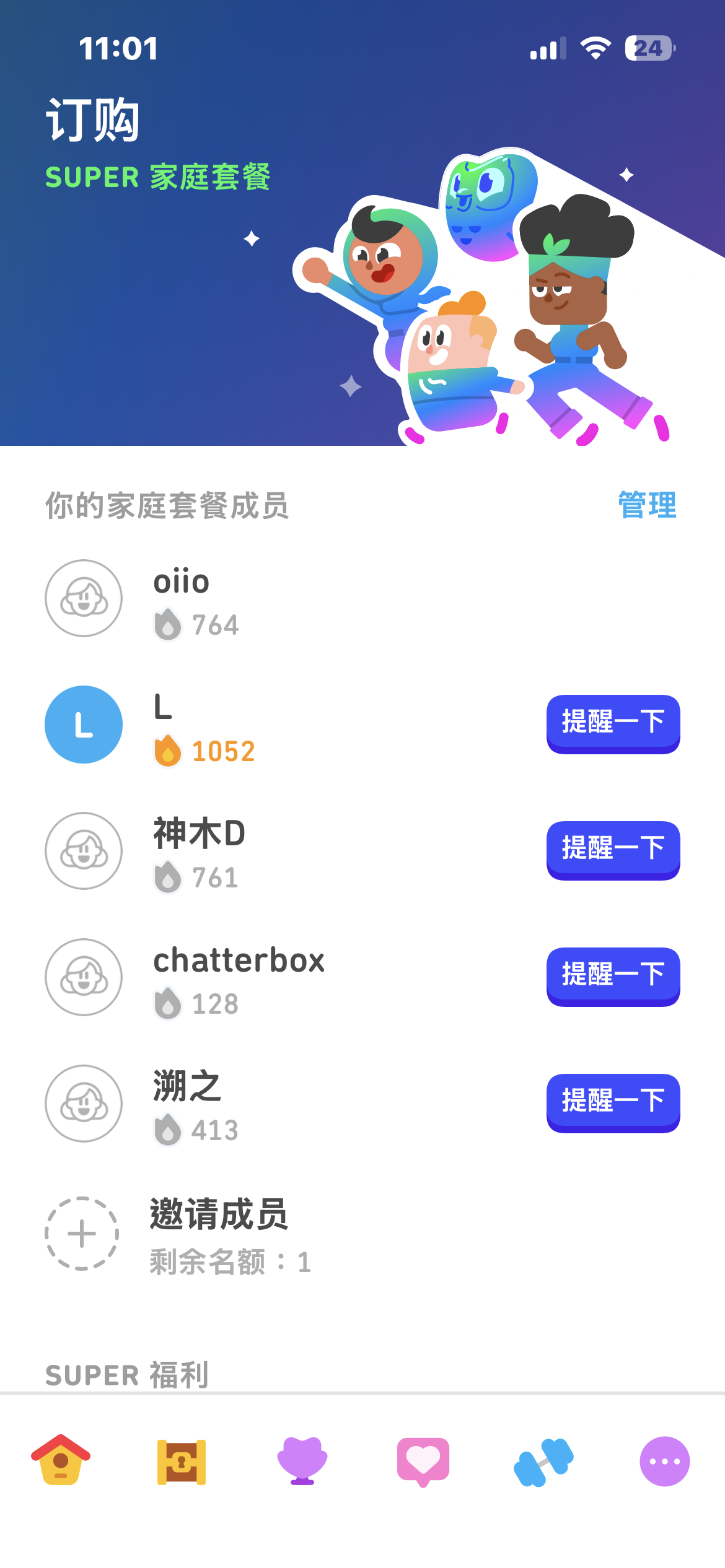Remind chatterbox using 提醒一下
This screenshot has height=1568, width=725.
(x=613, y=976)
